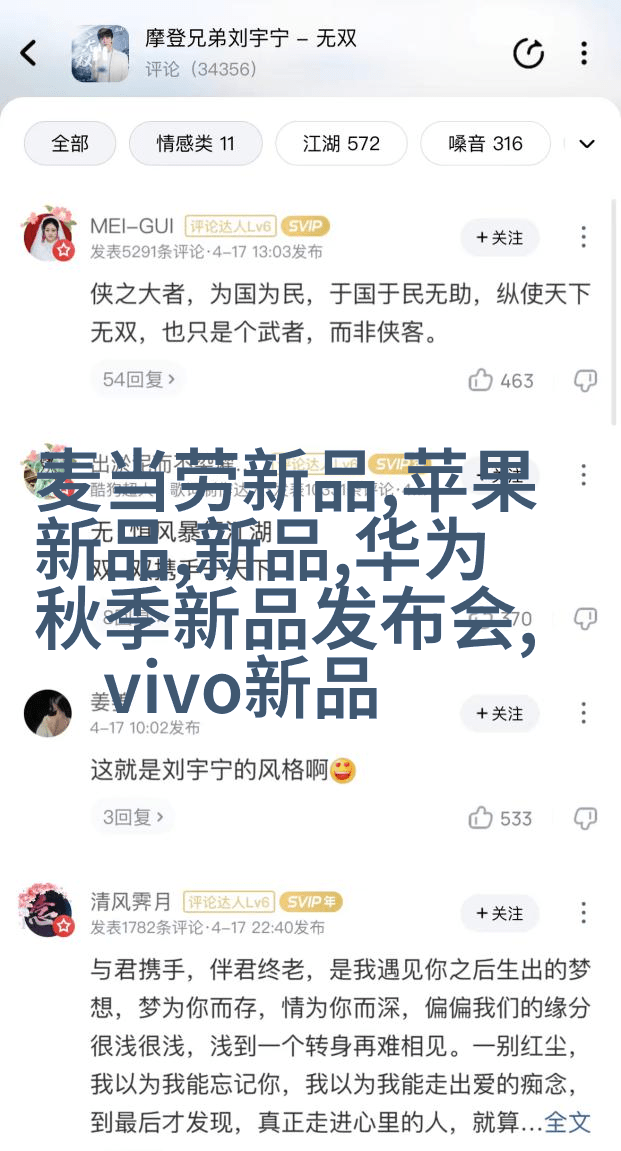This screenshot has height=1151, width=621.
Task: Select the 全部 filter chip
Action: (x=70, y=144)
